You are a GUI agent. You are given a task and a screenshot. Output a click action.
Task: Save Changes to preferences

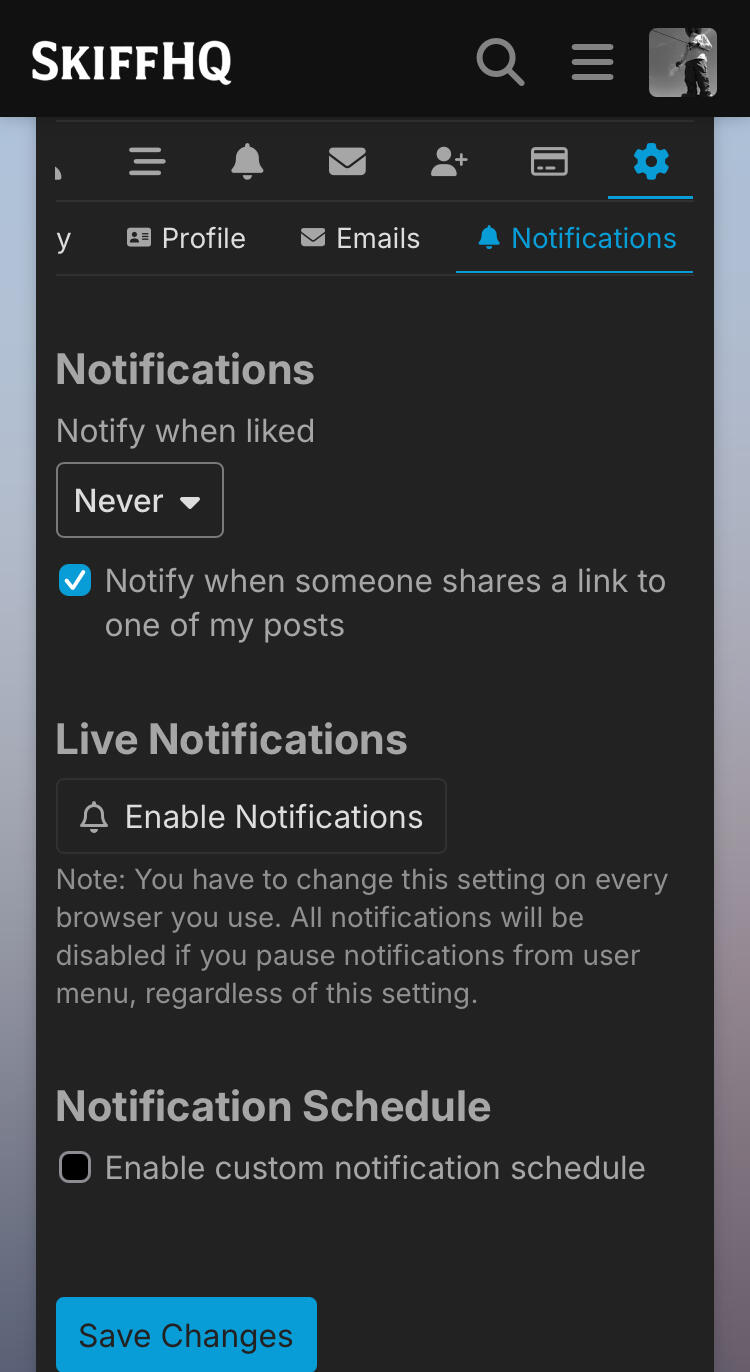coord(186,1335)
